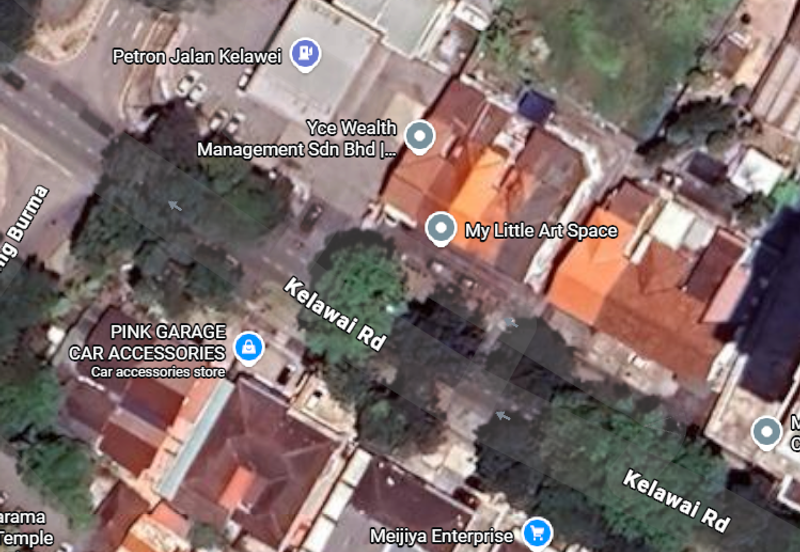Select Yce Wealth Management place pin
Viewport: 800px width, 552px height.
coord(419,137)
